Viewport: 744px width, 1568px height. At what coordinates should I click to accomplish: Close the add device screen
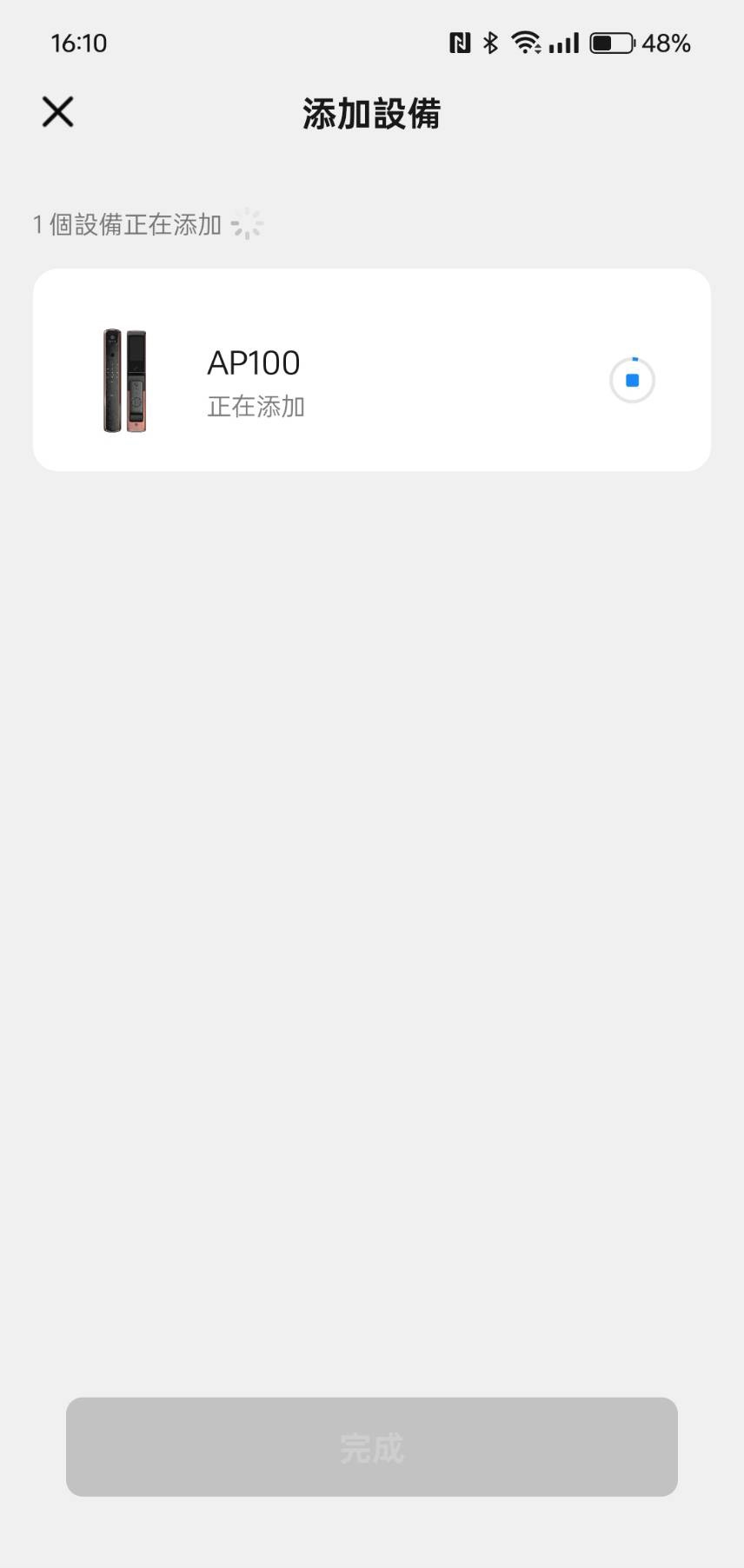[58, 112]
